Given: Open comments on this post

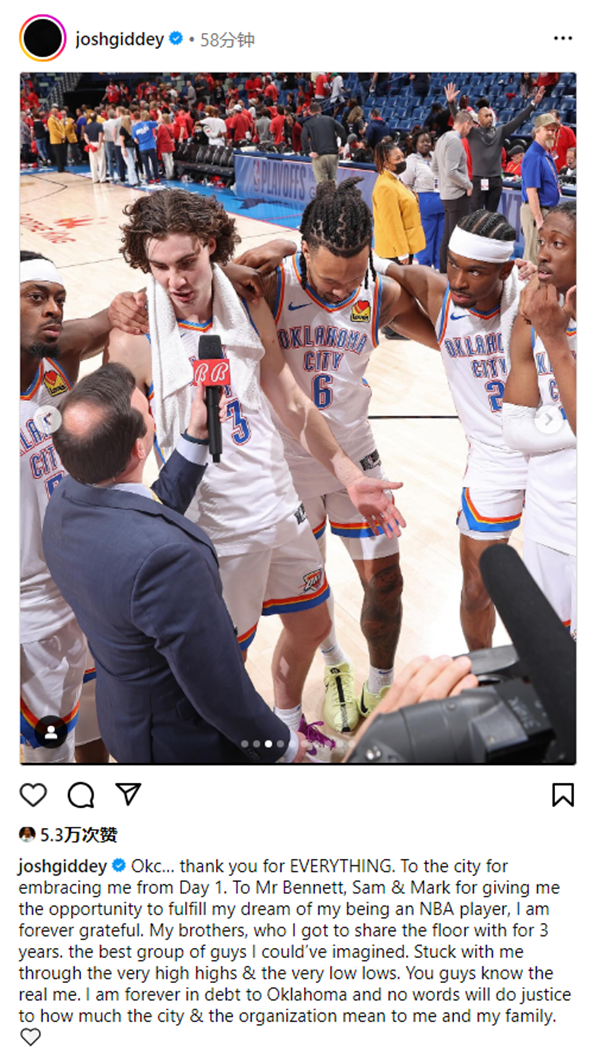Looking at the screenshot, I should (80, 794).
